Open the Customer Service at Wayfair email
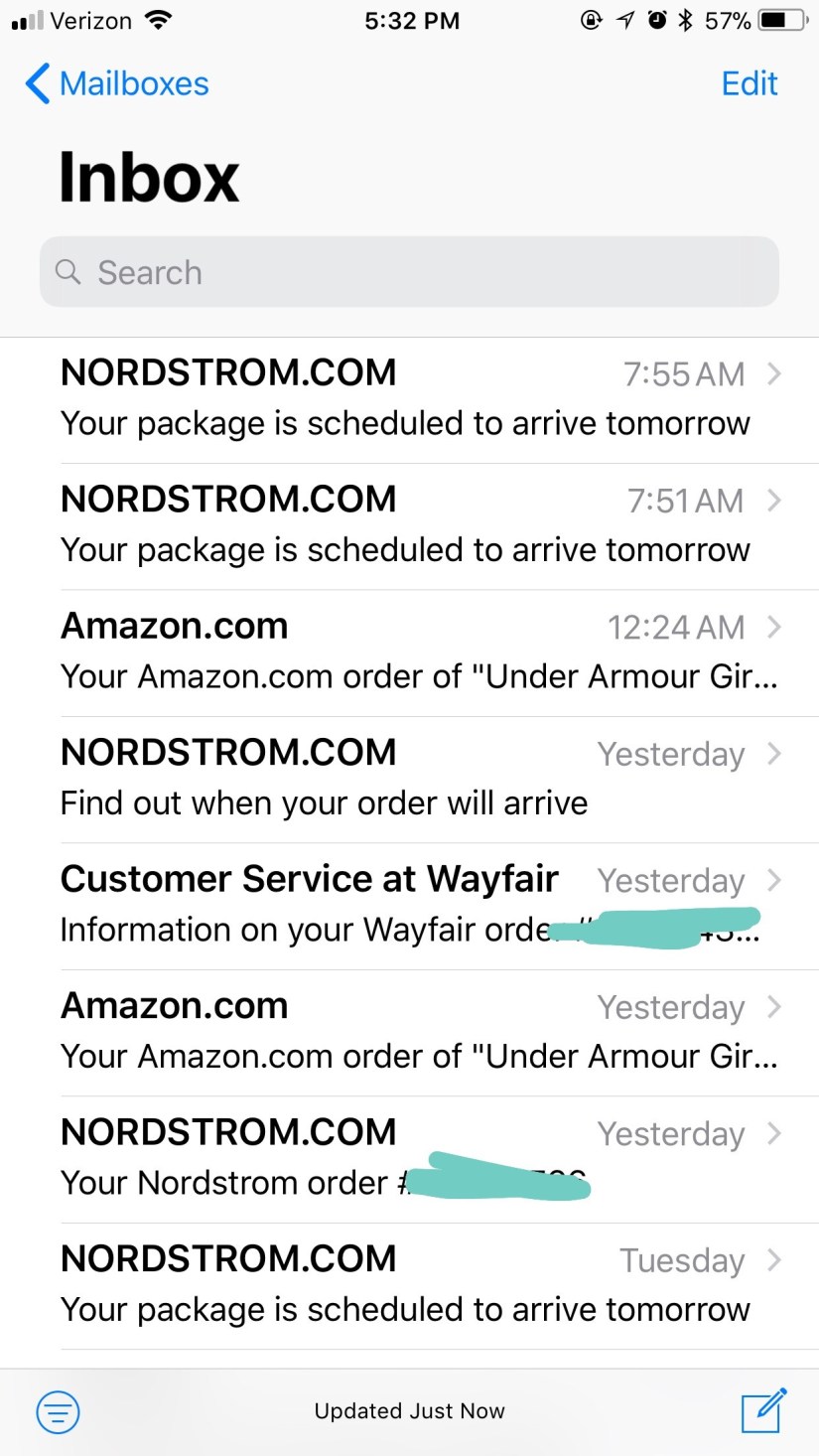The image size is (819, 1456). point(409,905)
